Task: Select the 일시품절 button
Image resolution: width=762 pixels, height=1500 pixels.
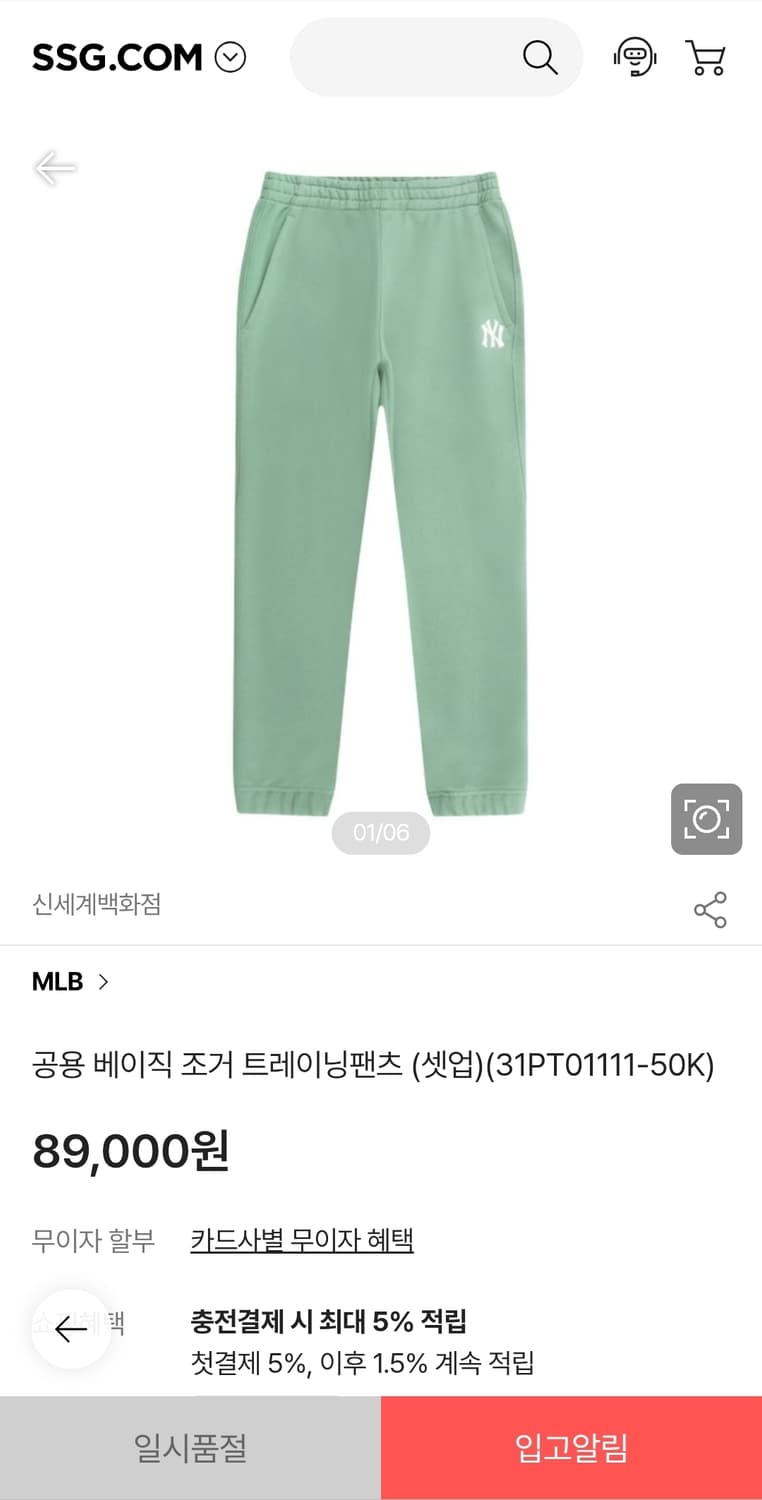Action: coord(190,1446)
